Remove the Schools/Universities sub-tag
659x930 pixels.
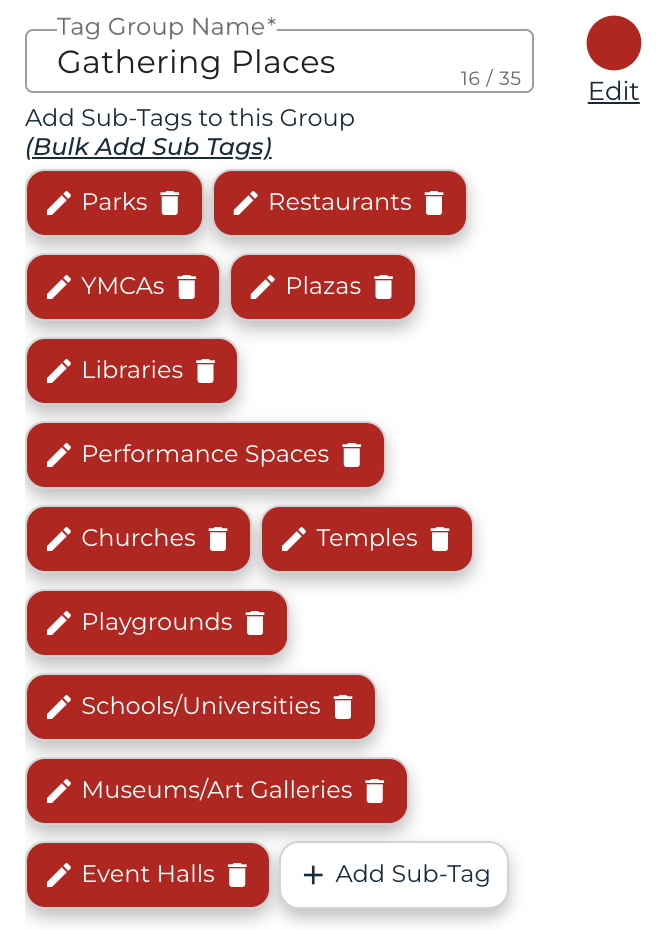(343, 707)
